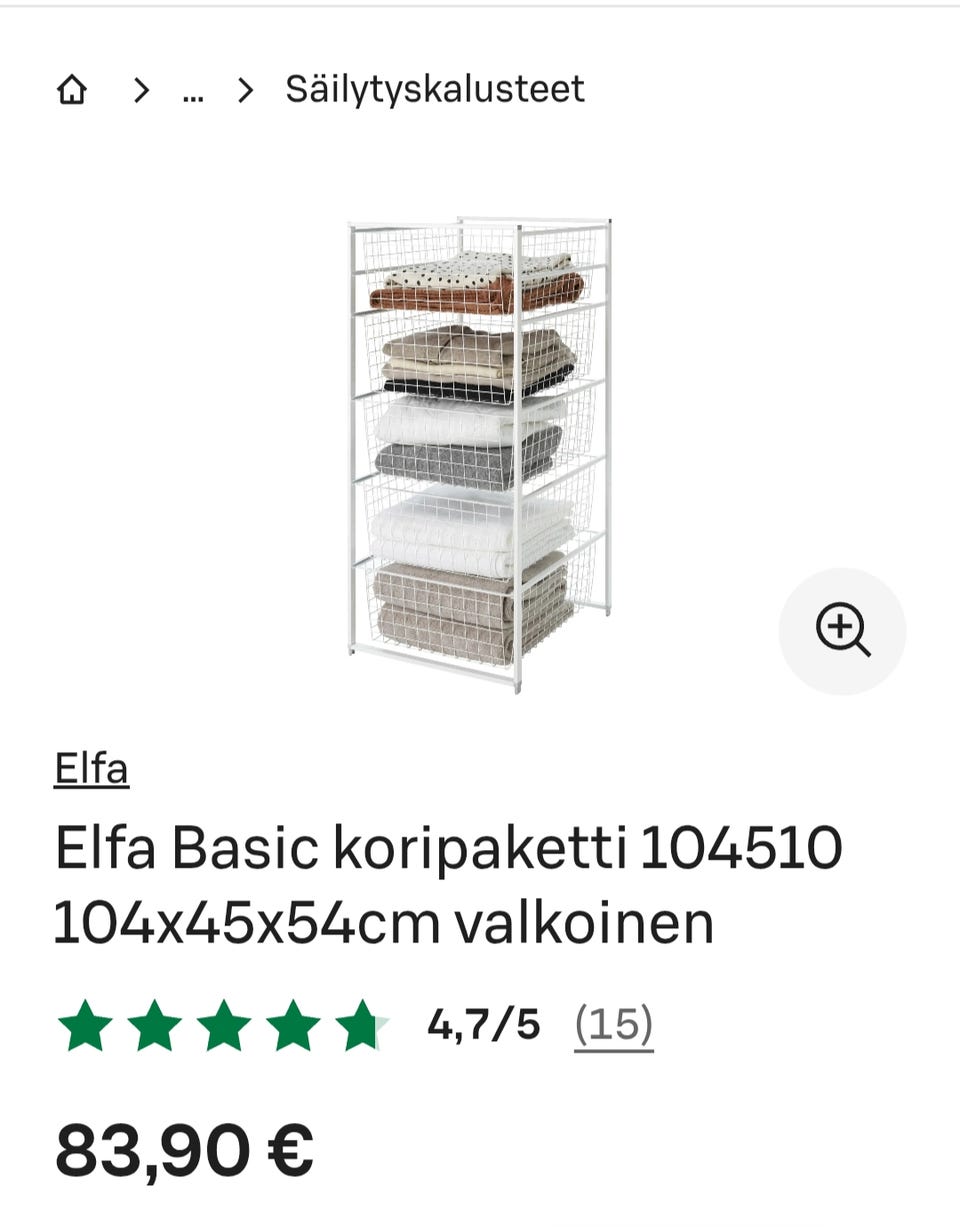Open the Säilytyskalusteet category page
960x1227 pixels.
point(434,89)
